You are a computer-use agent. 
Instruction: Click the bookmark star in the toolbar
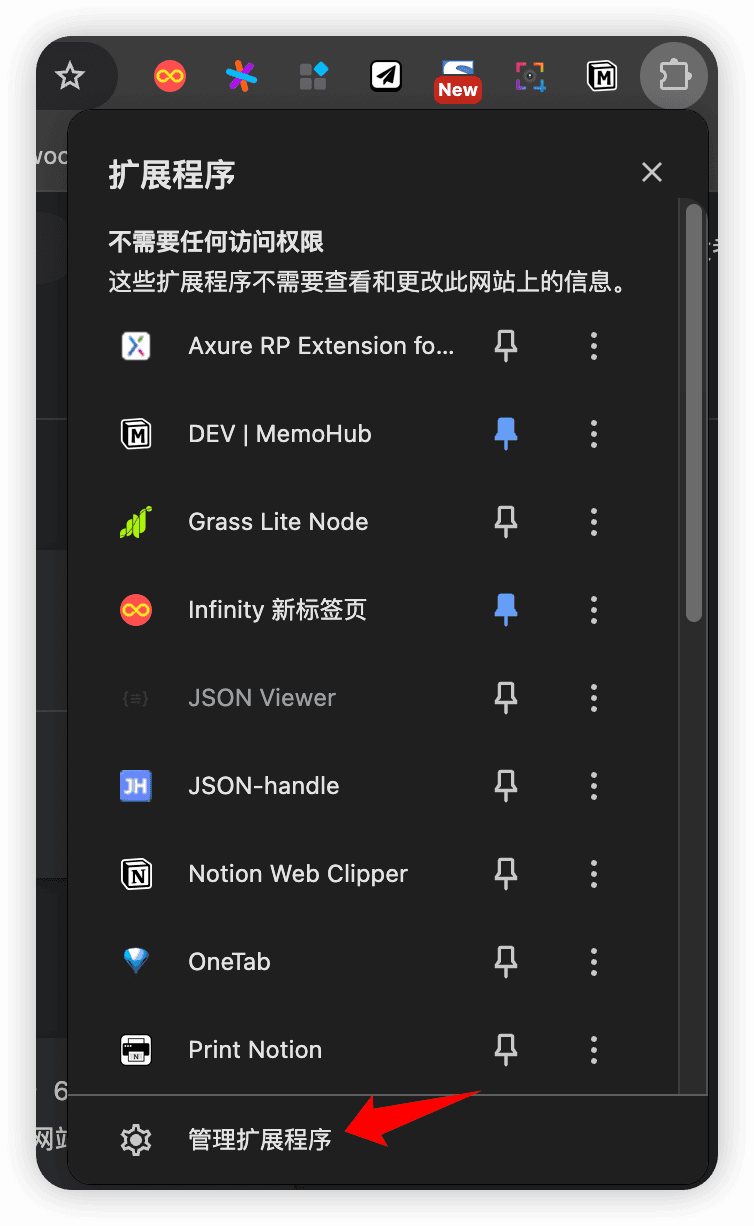tap(70, 76)
